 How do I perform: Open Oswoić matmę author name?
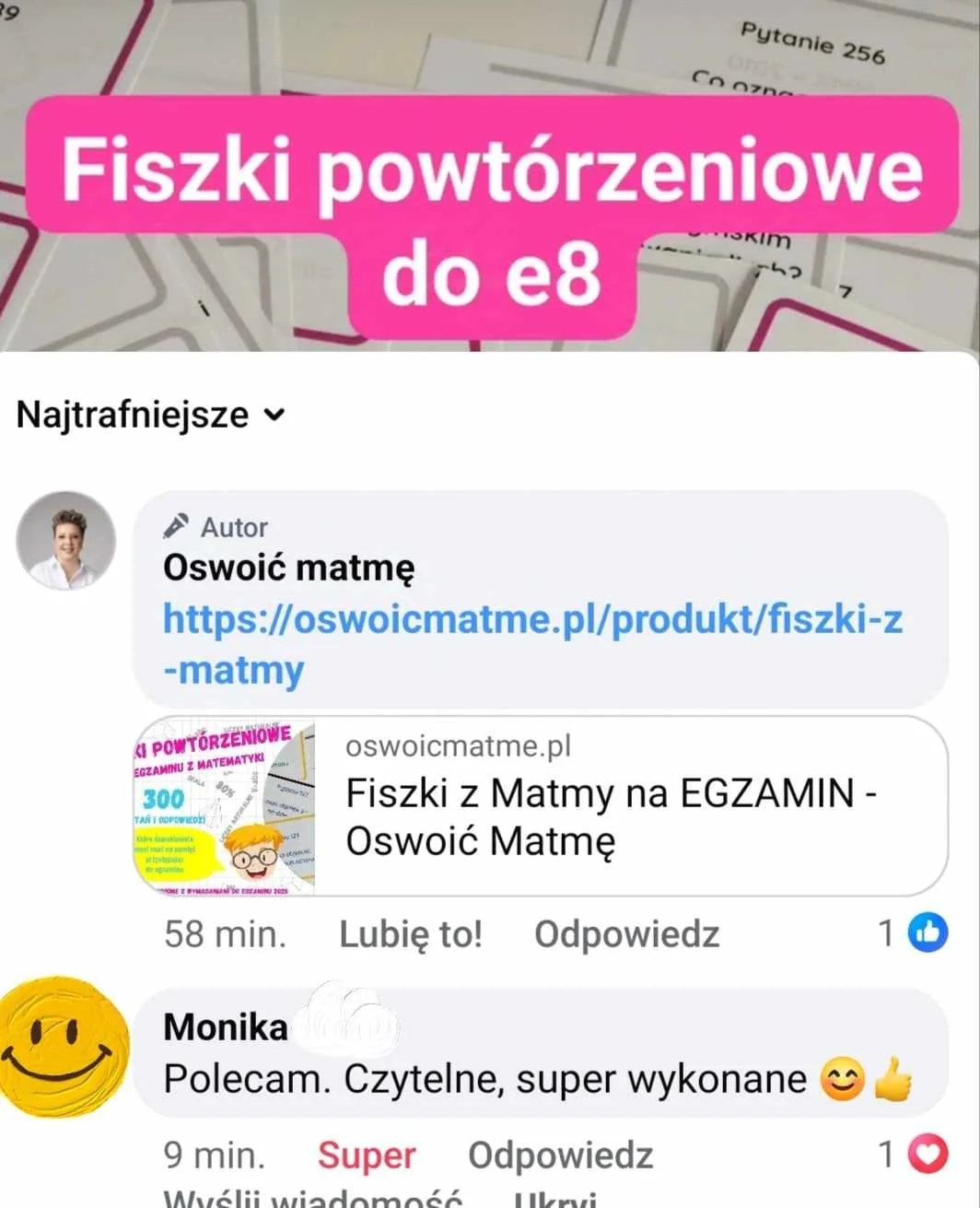point(288,568)
